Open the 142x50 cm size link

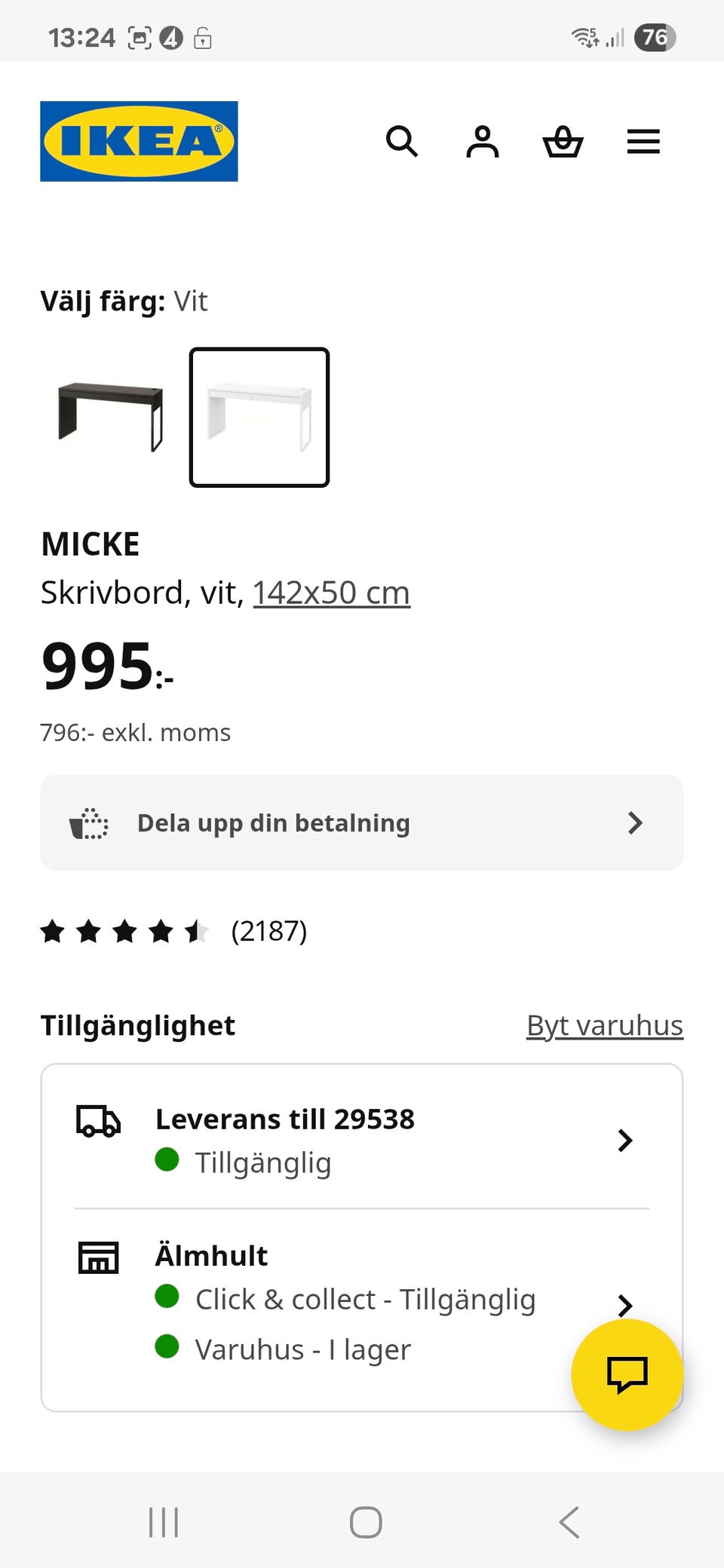331,593
